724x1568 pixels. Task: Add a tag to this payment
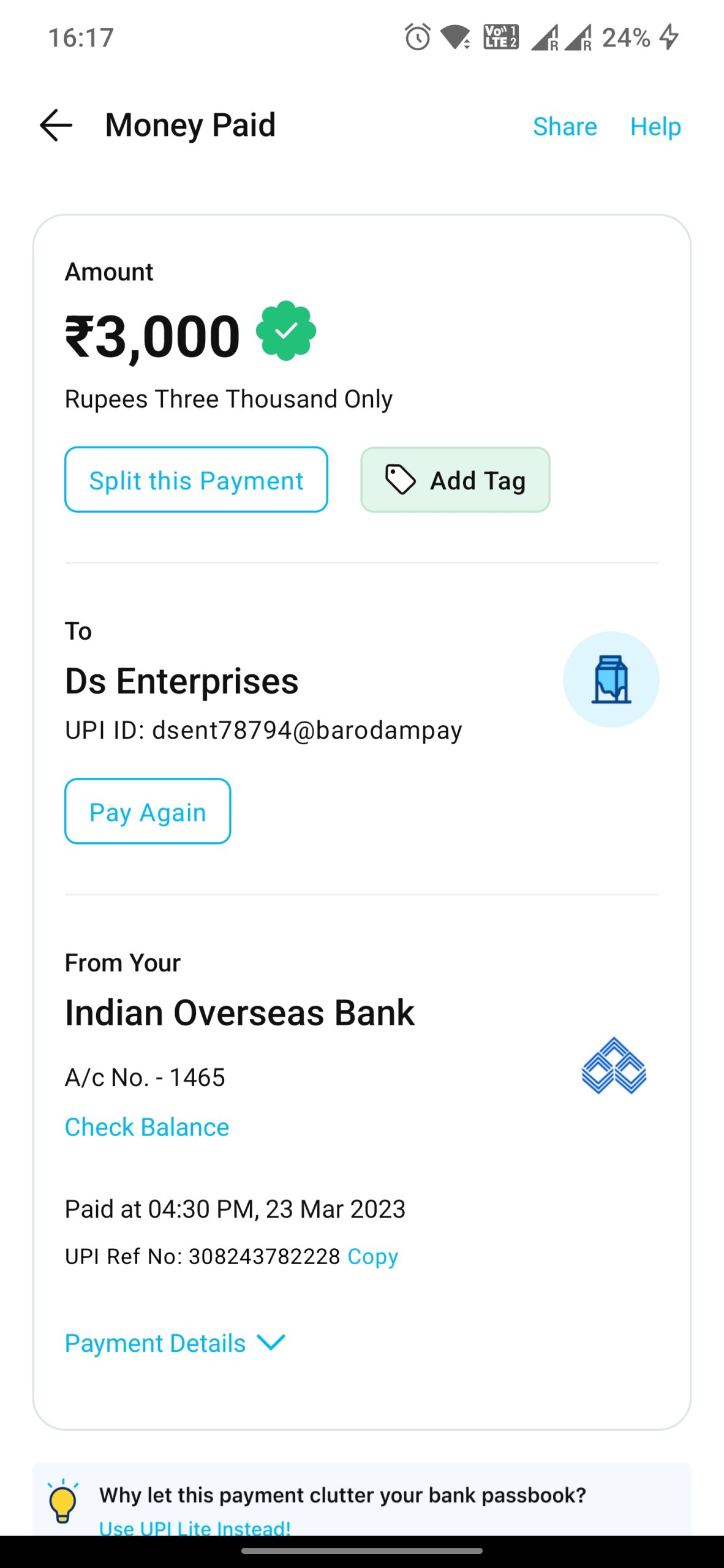[455, 480]
